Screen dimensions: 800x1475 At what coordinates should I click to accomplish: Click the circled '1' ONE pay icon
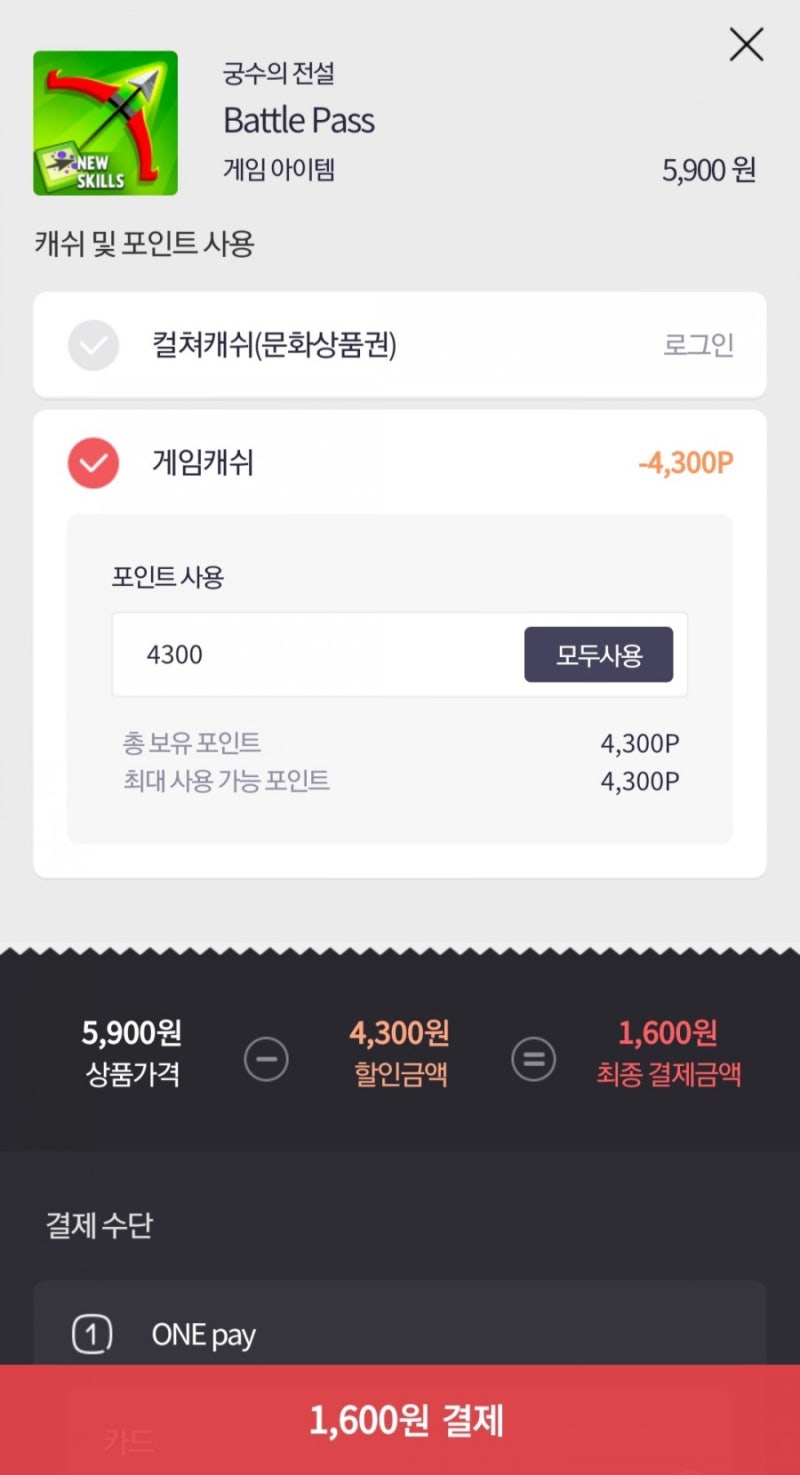[x=91, y=1332]
